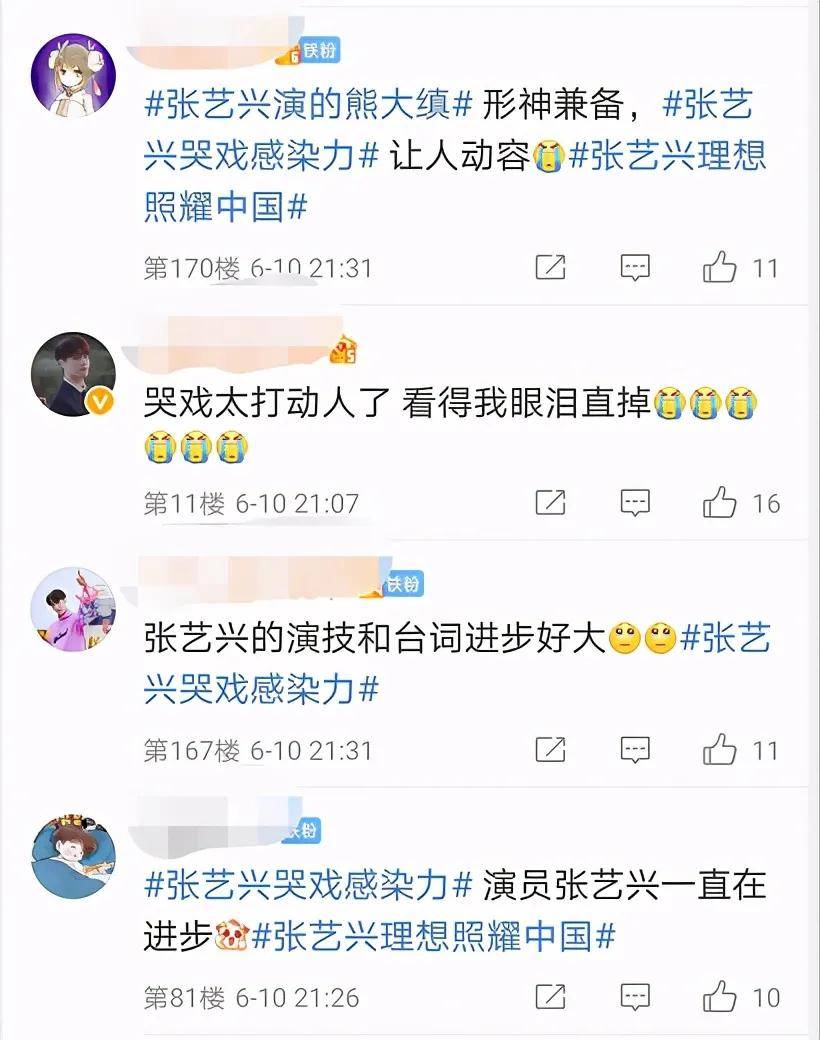820x1040 pixels.
Task: Reply to the comment on floor 81
Action: point(635,997)
